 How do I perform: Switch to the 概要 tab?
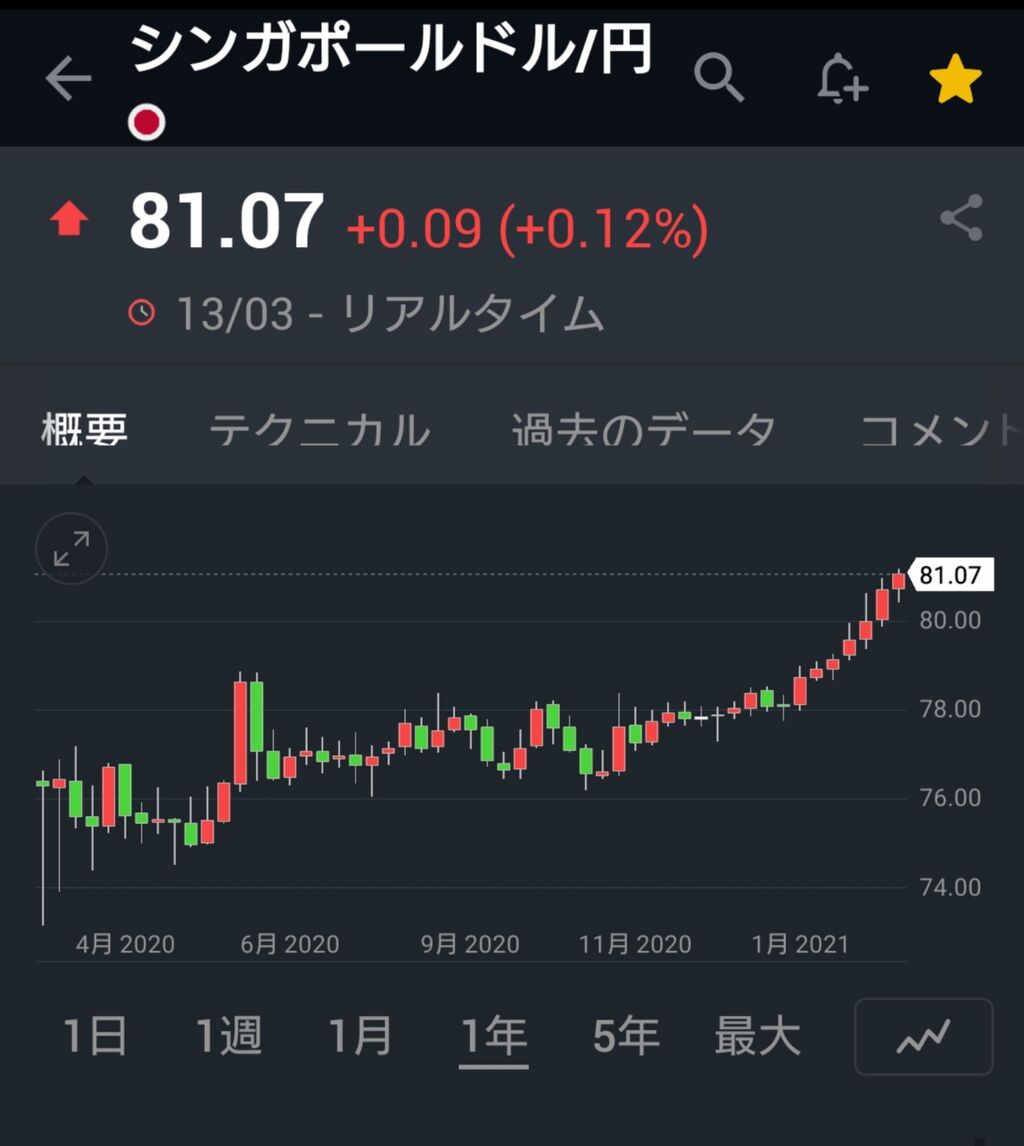pos(85,431)
